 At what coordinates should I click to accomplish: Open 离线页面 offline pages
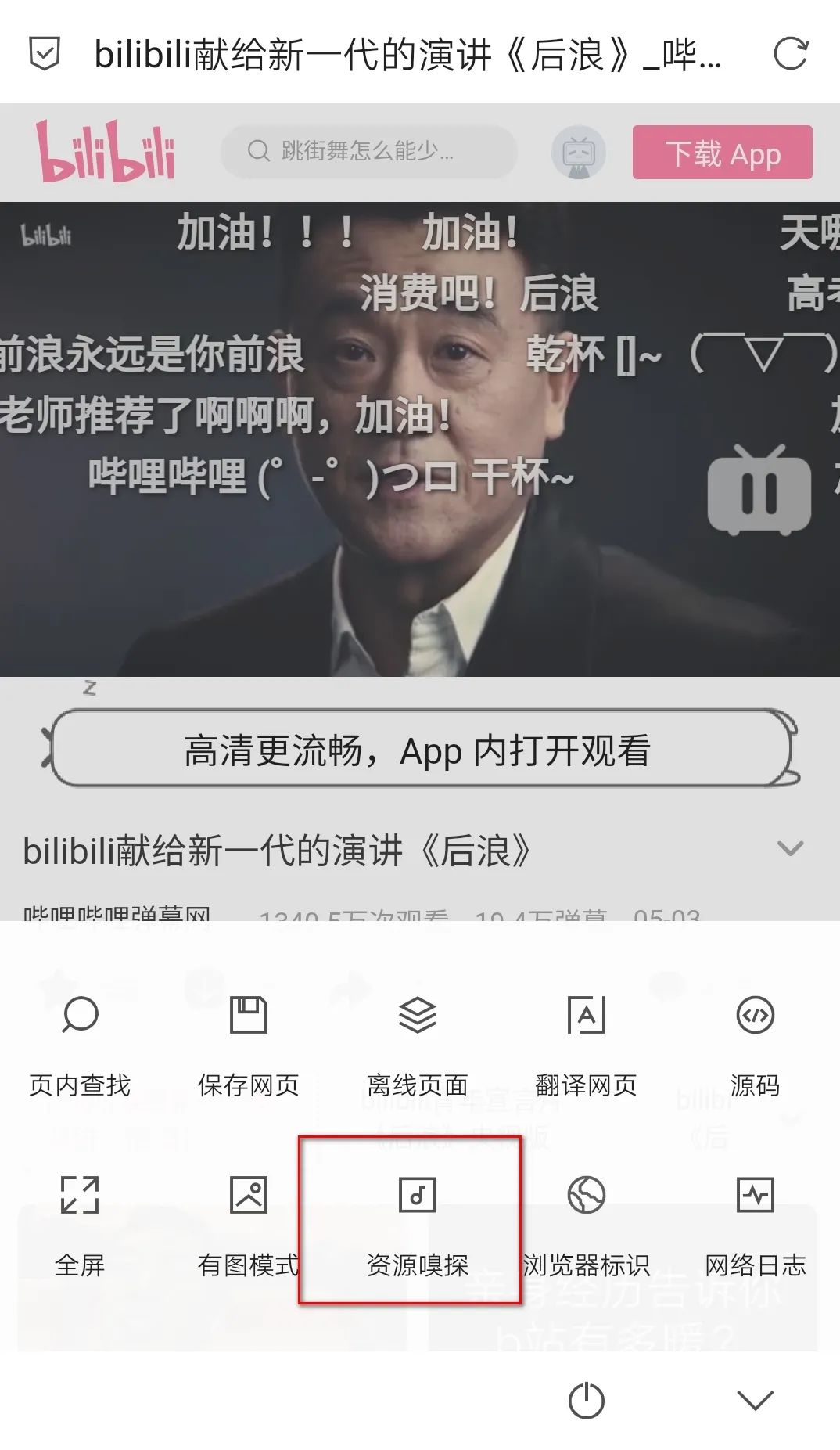[418, 1046]
